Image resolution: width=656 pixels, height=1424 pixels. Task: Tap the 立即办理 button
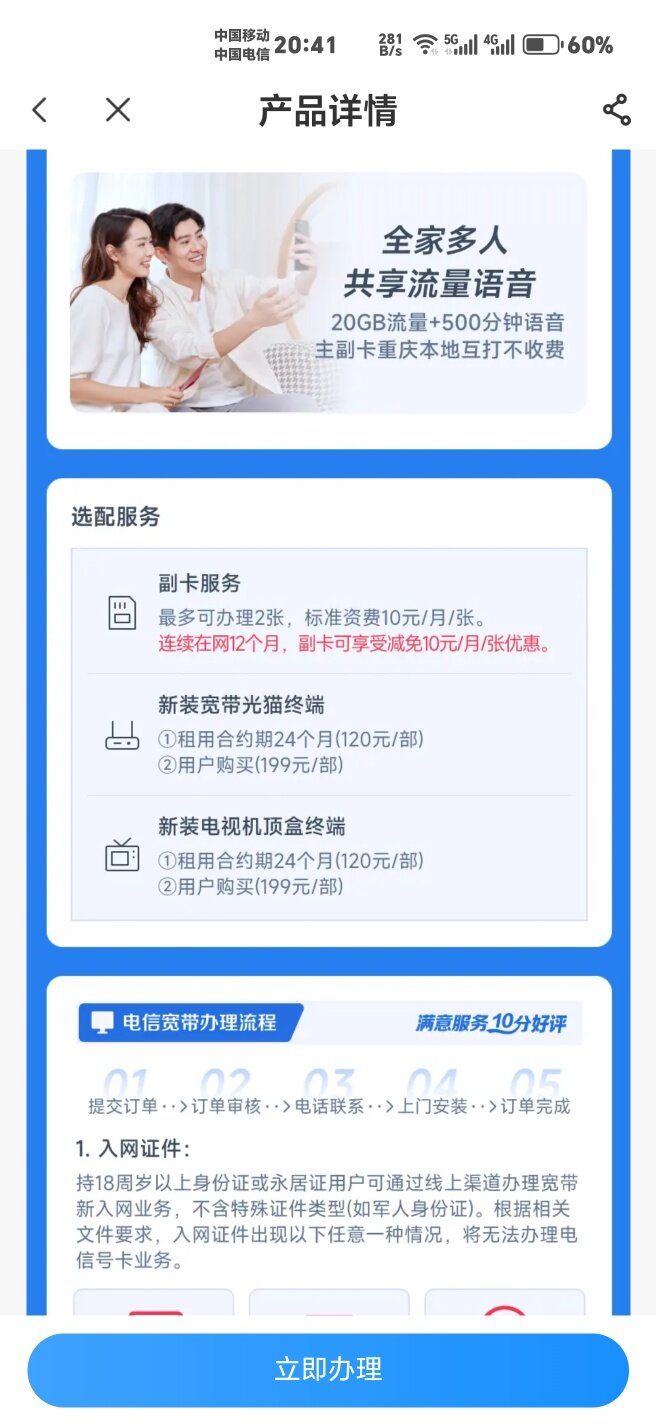tap(328, 1369)
